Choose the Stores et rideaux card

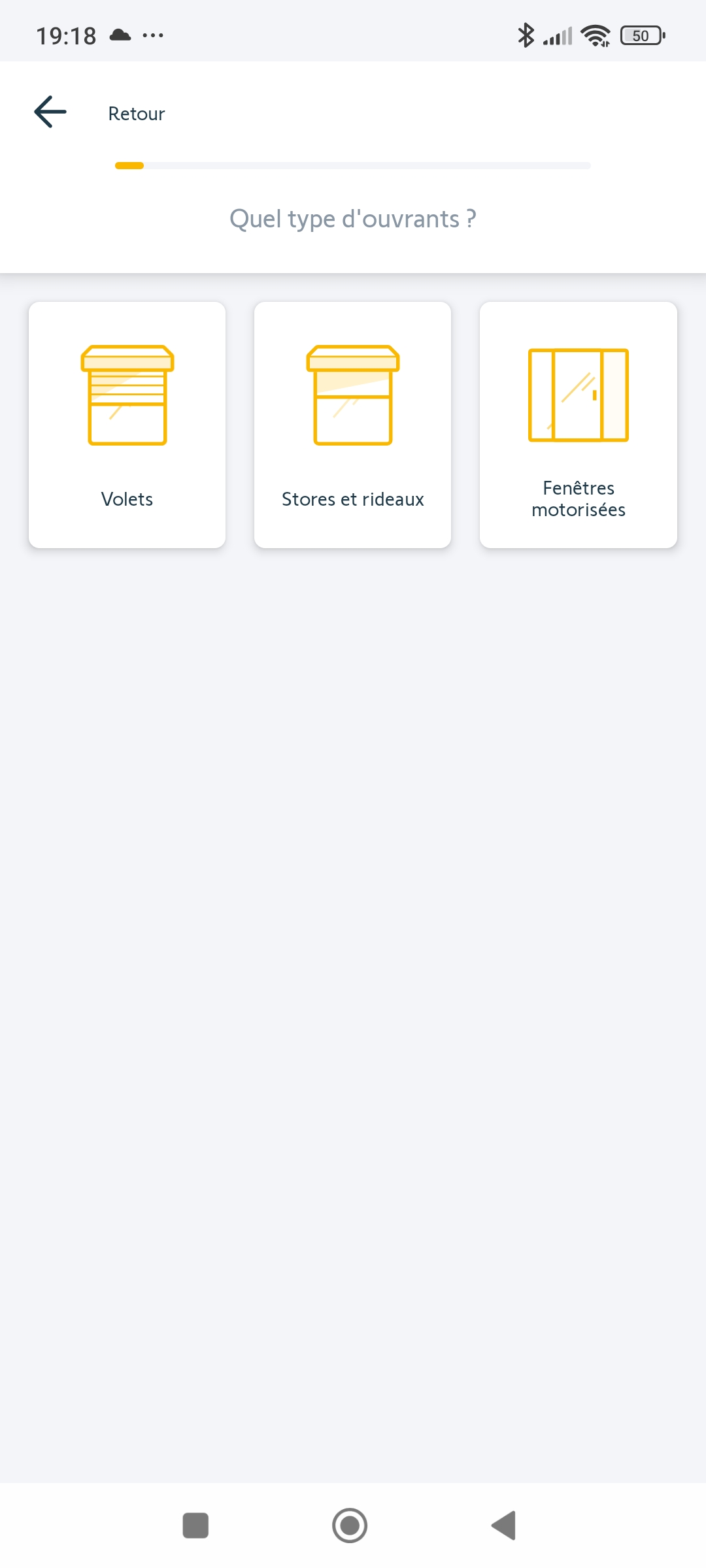[352, 425]
